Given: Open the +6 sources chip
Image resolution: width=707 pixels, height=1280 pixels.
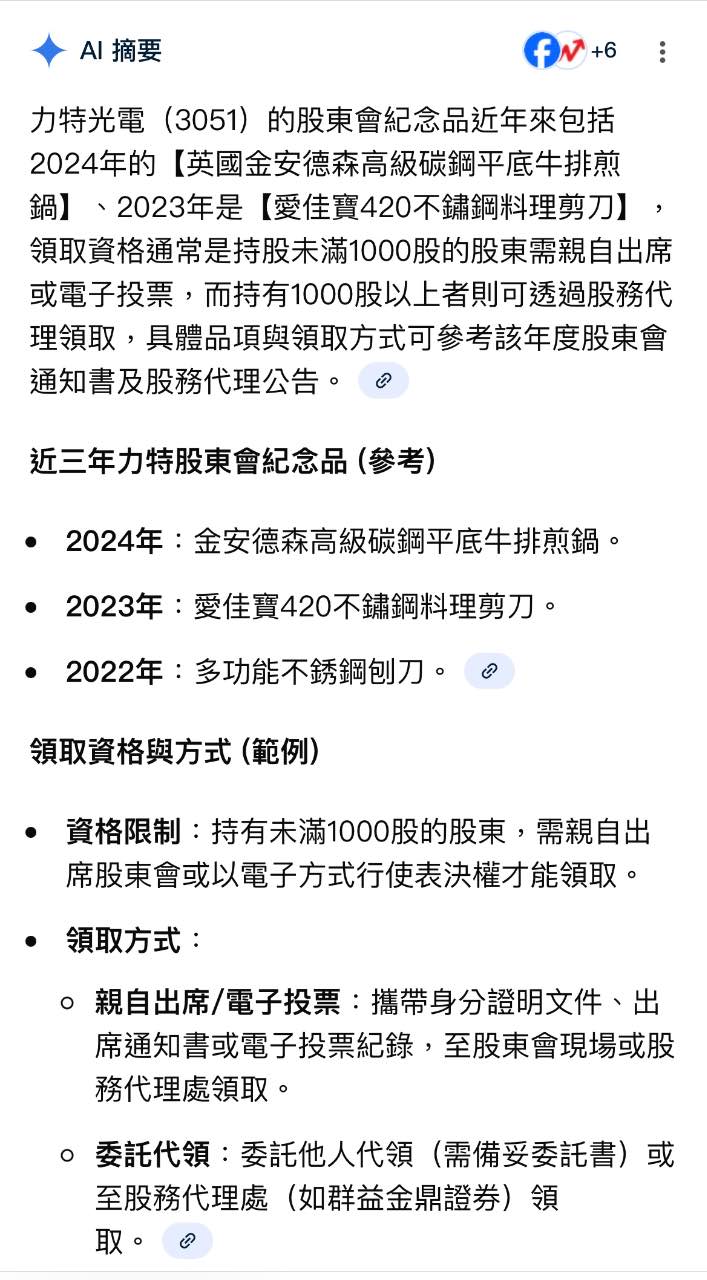Looking at the screenshot, I should 571,50.
